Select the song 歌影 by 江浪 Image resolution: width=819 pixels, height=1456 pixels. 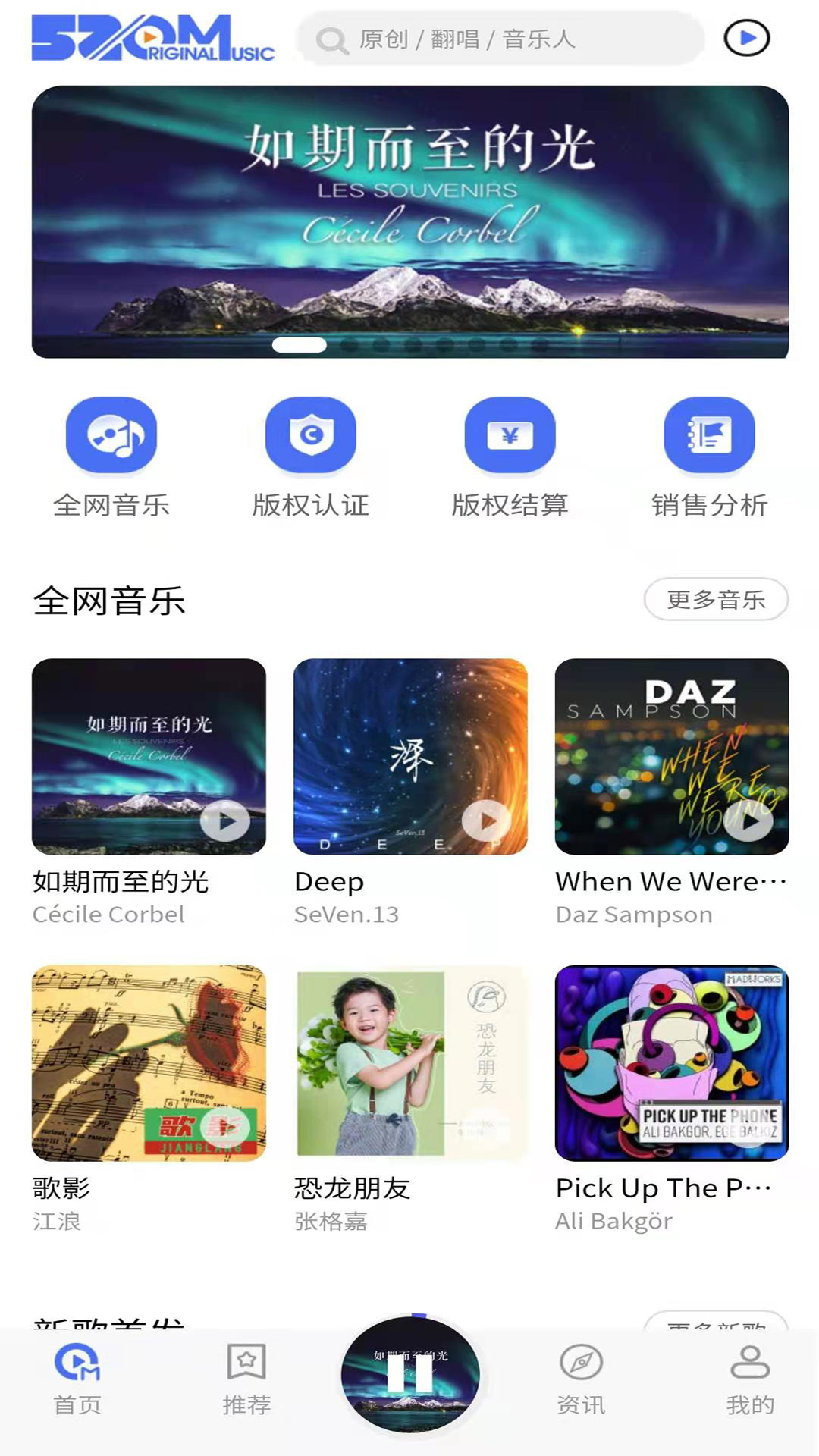click(149, 1063)
